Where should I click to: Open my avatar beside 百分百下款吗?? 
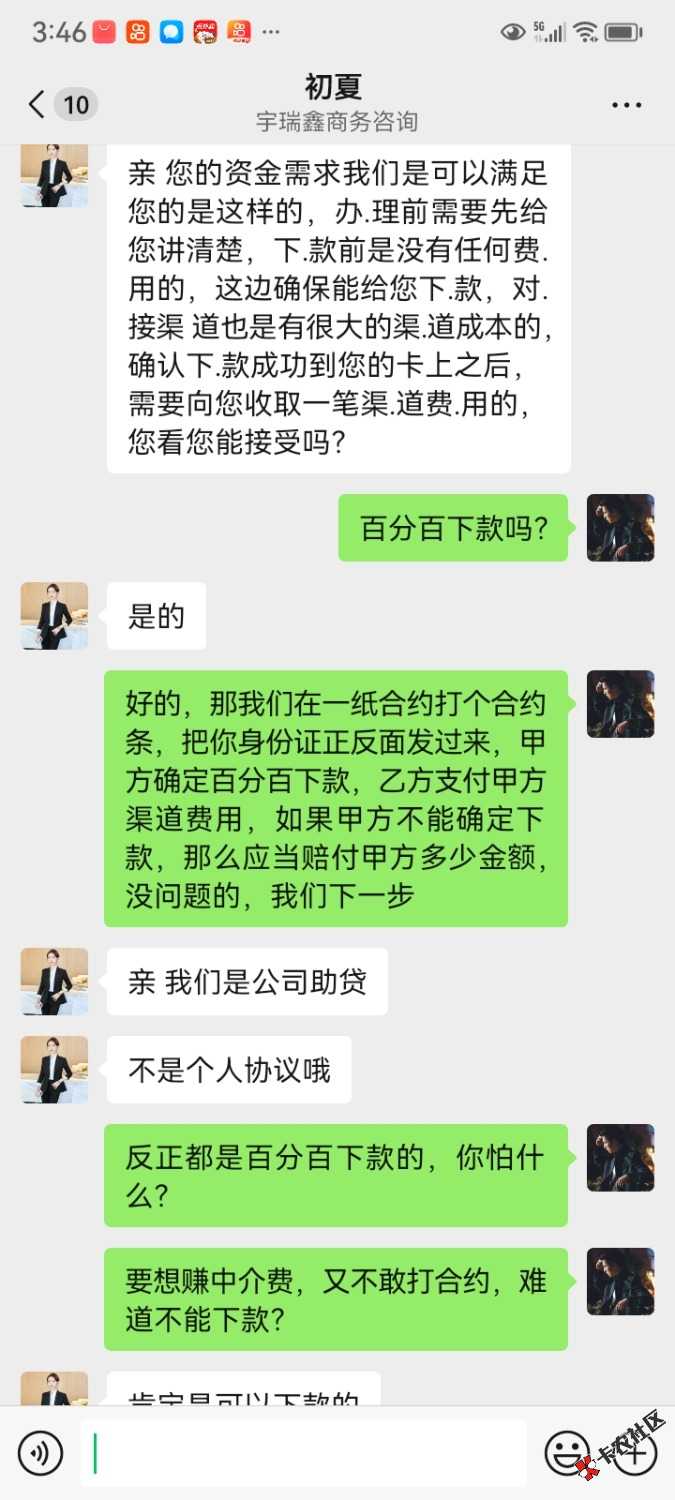[620, 528]
